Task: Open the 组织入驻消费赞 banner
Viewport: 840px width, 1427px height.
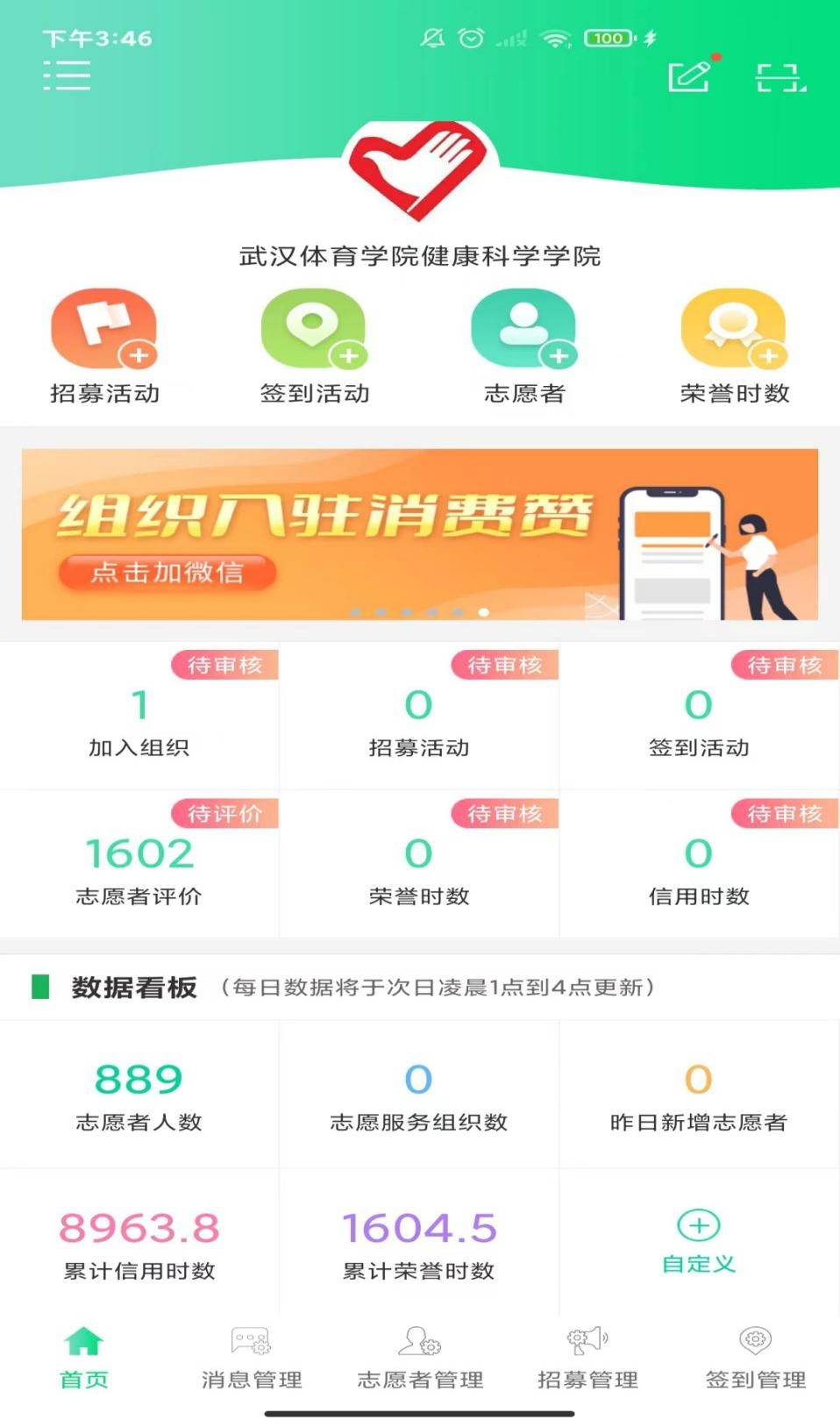Action: click(419, 534)
